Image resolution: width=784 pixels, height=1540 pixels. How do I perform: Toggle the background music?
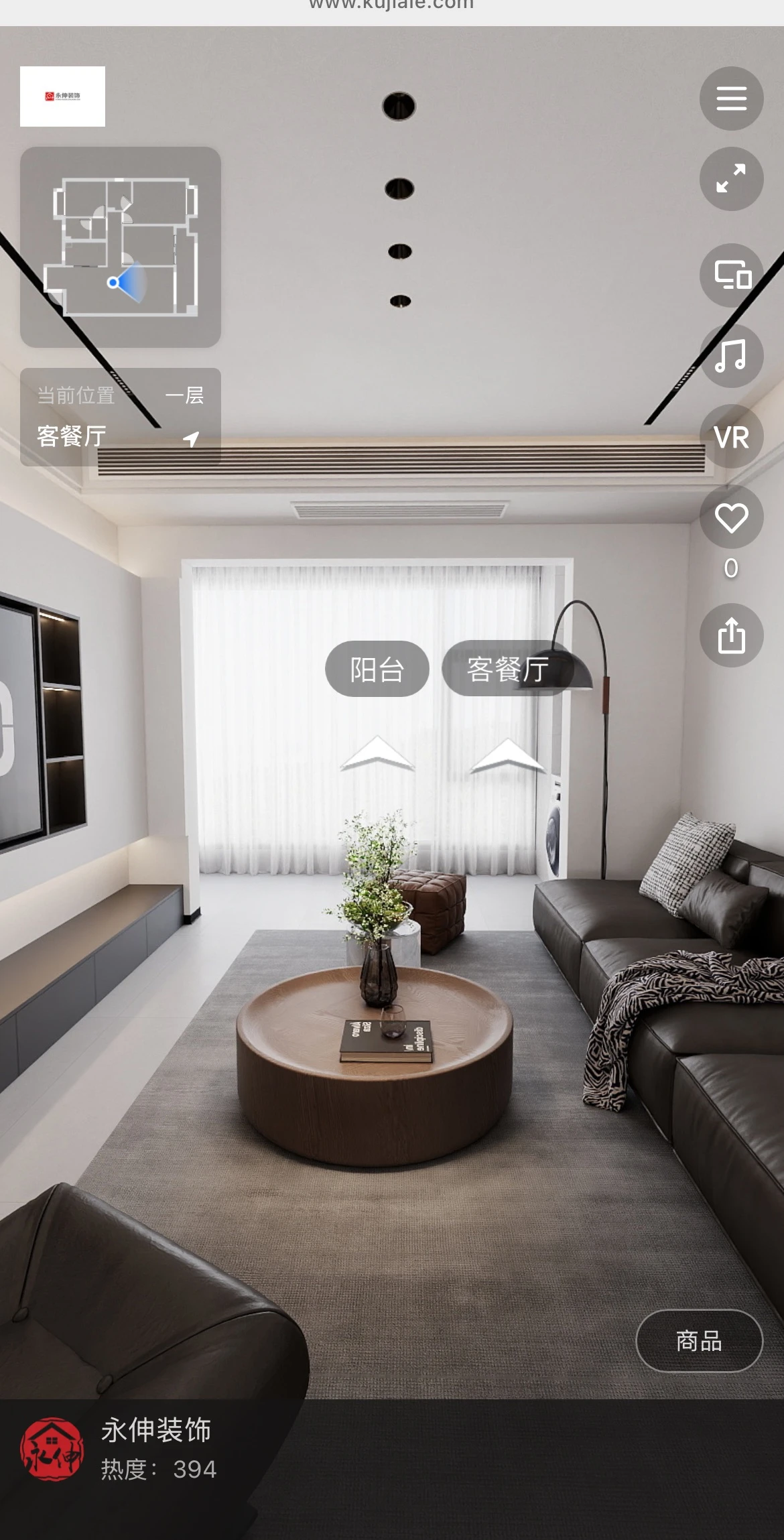tap(731, 356)
